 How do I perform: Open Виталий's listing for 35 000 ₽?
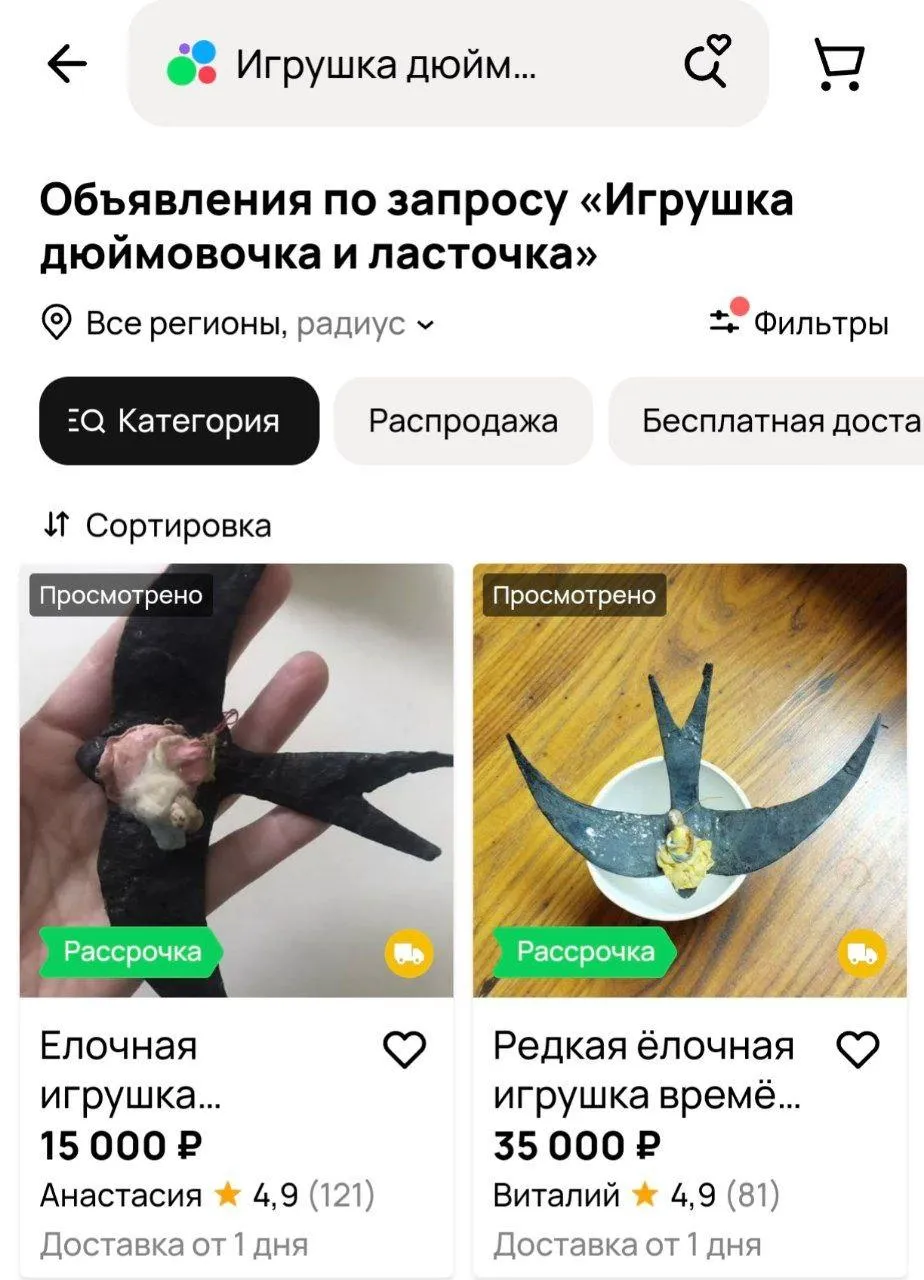(x=689, y=780)
